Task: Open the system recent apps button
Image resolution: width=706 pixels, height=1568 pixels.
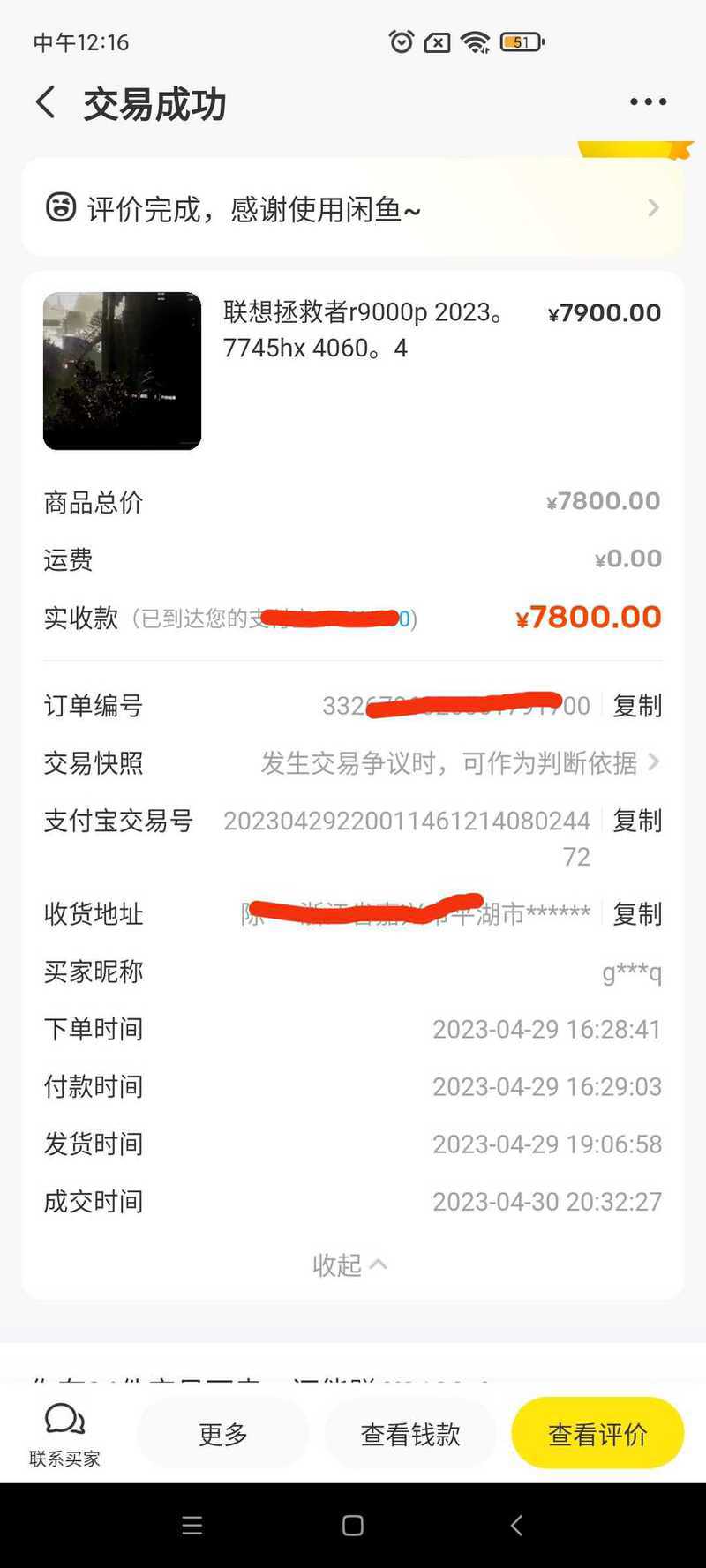Action: (x=192, y=1526)
